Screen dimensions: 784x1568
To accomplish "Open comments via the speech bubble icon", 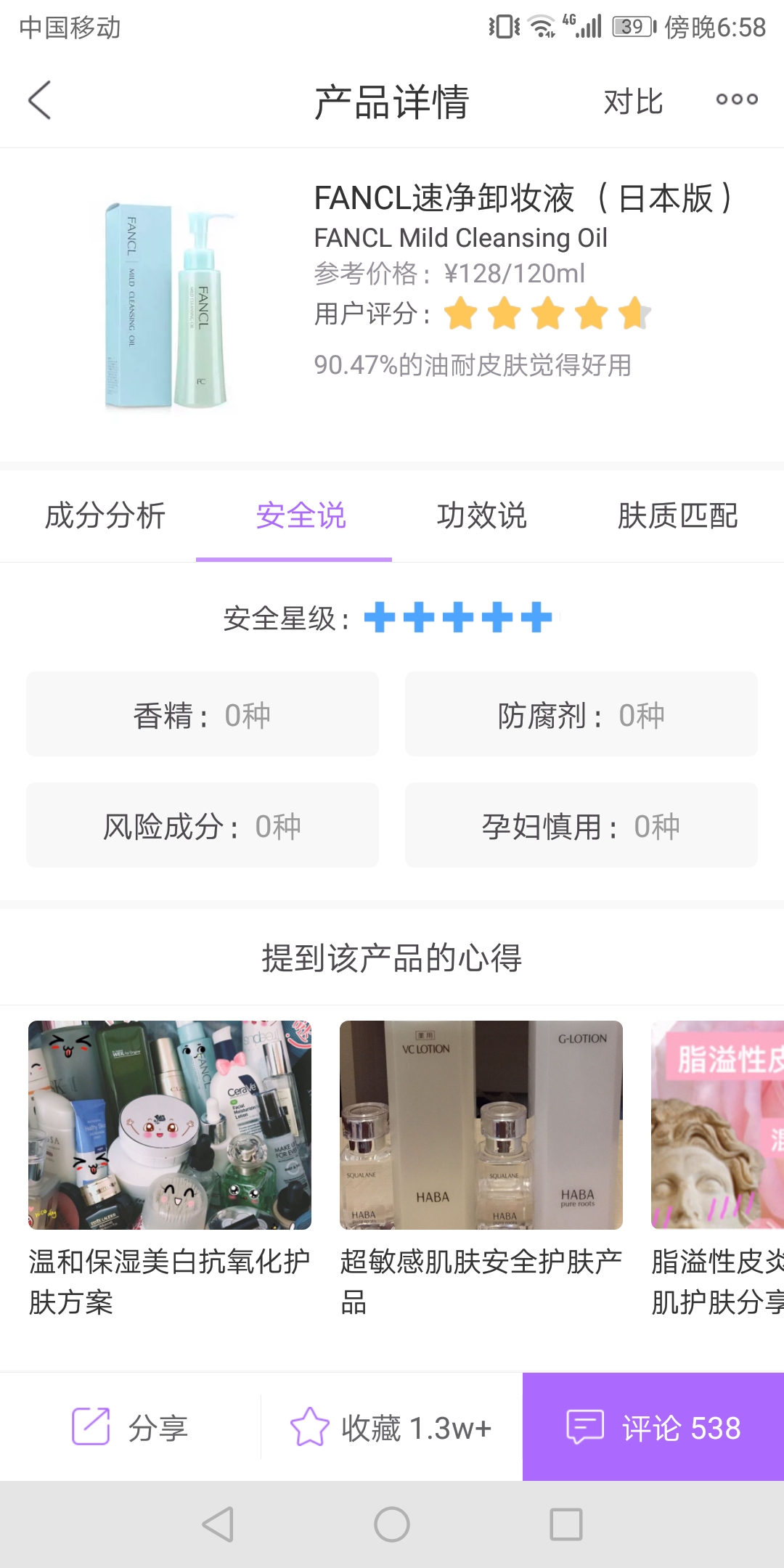I will [x=585, y=1426].
